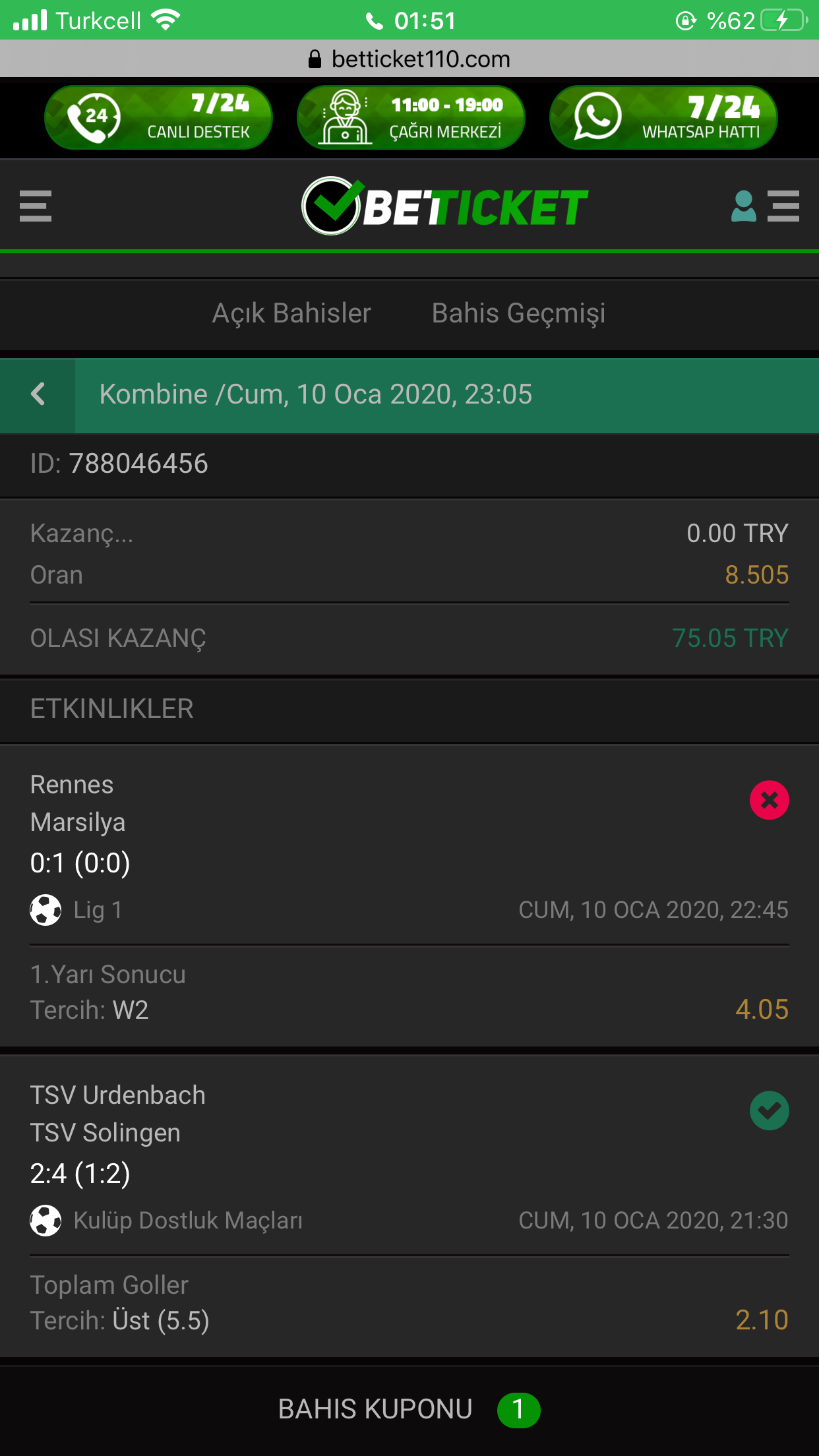Open the 7/24 Whatsap Hattı button
Screen dimensions: 819x1456
pos(663,117)
